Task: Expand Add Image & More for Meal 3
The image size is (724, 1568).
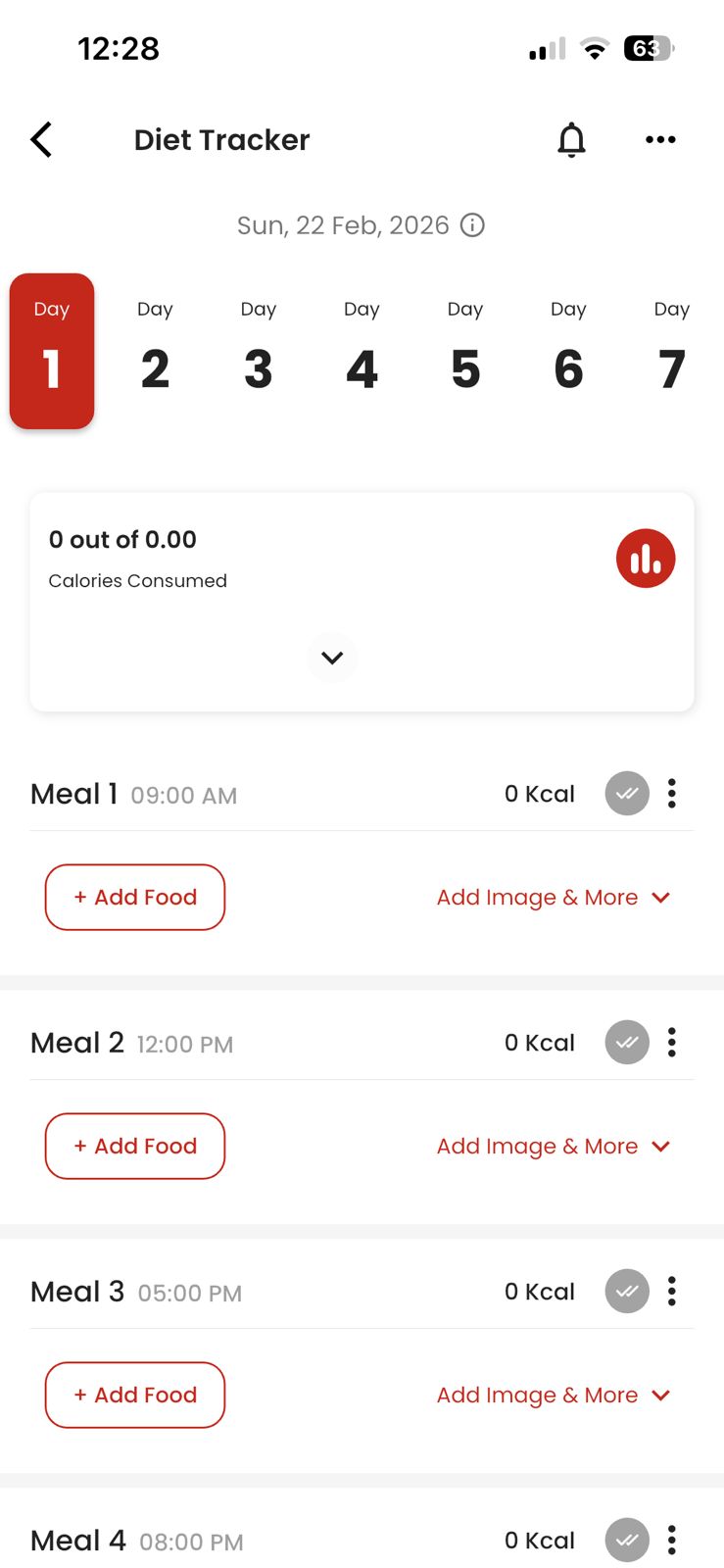Action: [553, 1396]
